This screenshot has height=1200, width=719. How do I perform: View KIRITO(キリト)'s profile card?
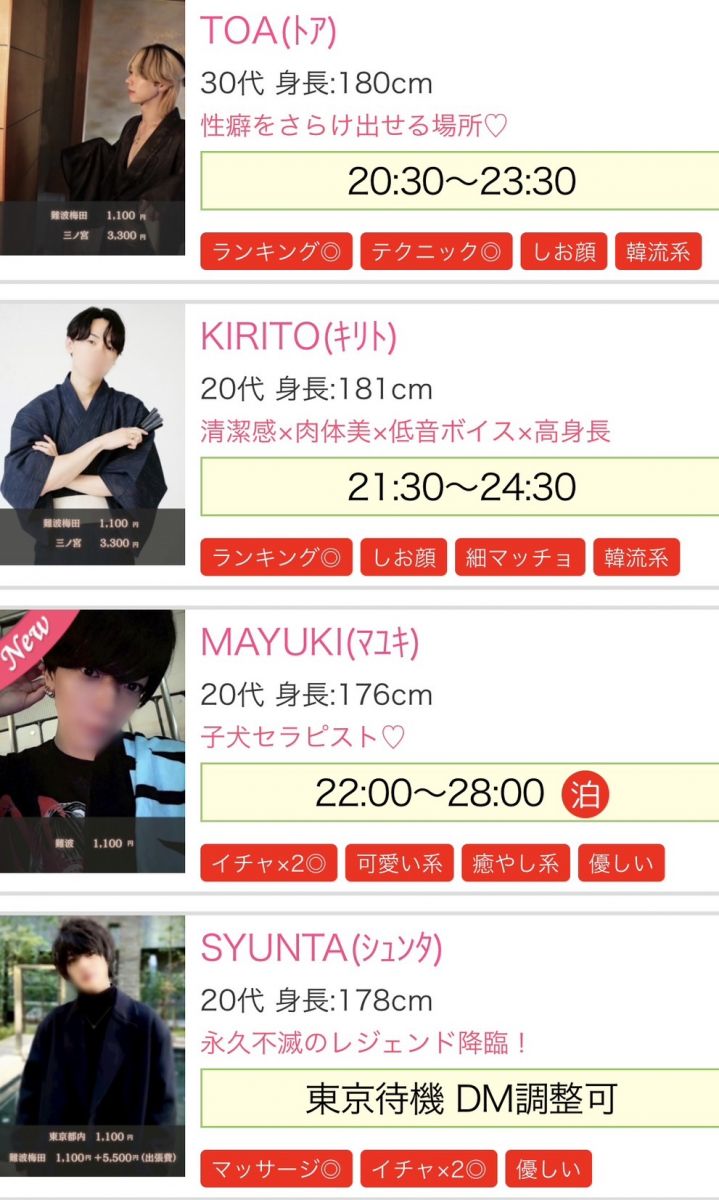click(298, 338)
